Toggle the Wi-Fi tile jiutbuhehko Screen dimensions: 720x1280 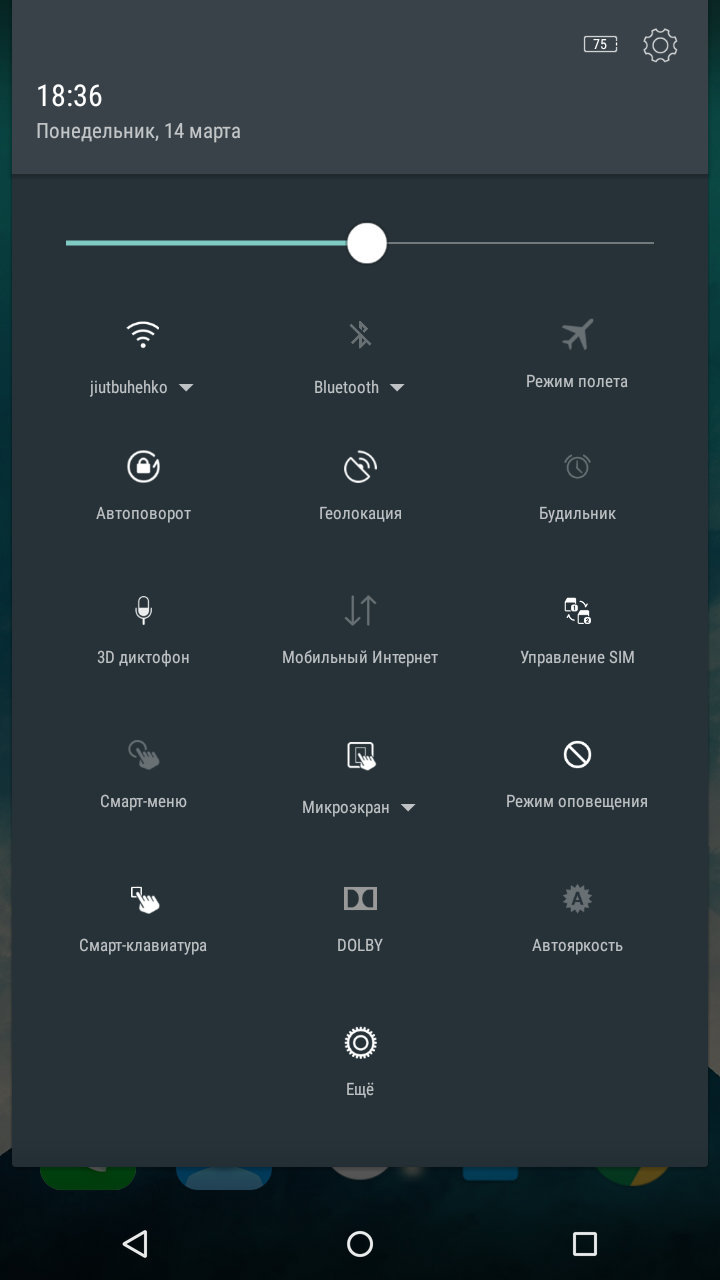tap(143, 335)
